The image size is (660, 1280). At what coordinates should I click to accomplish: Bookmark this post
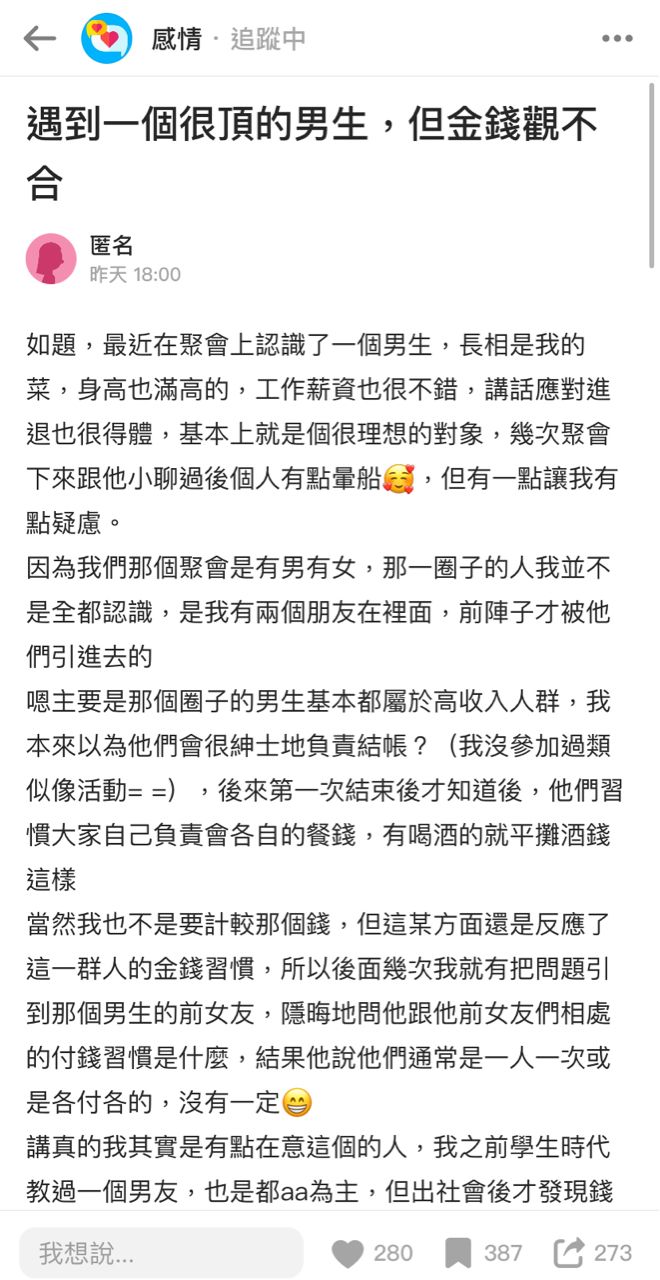point(458,1252)
